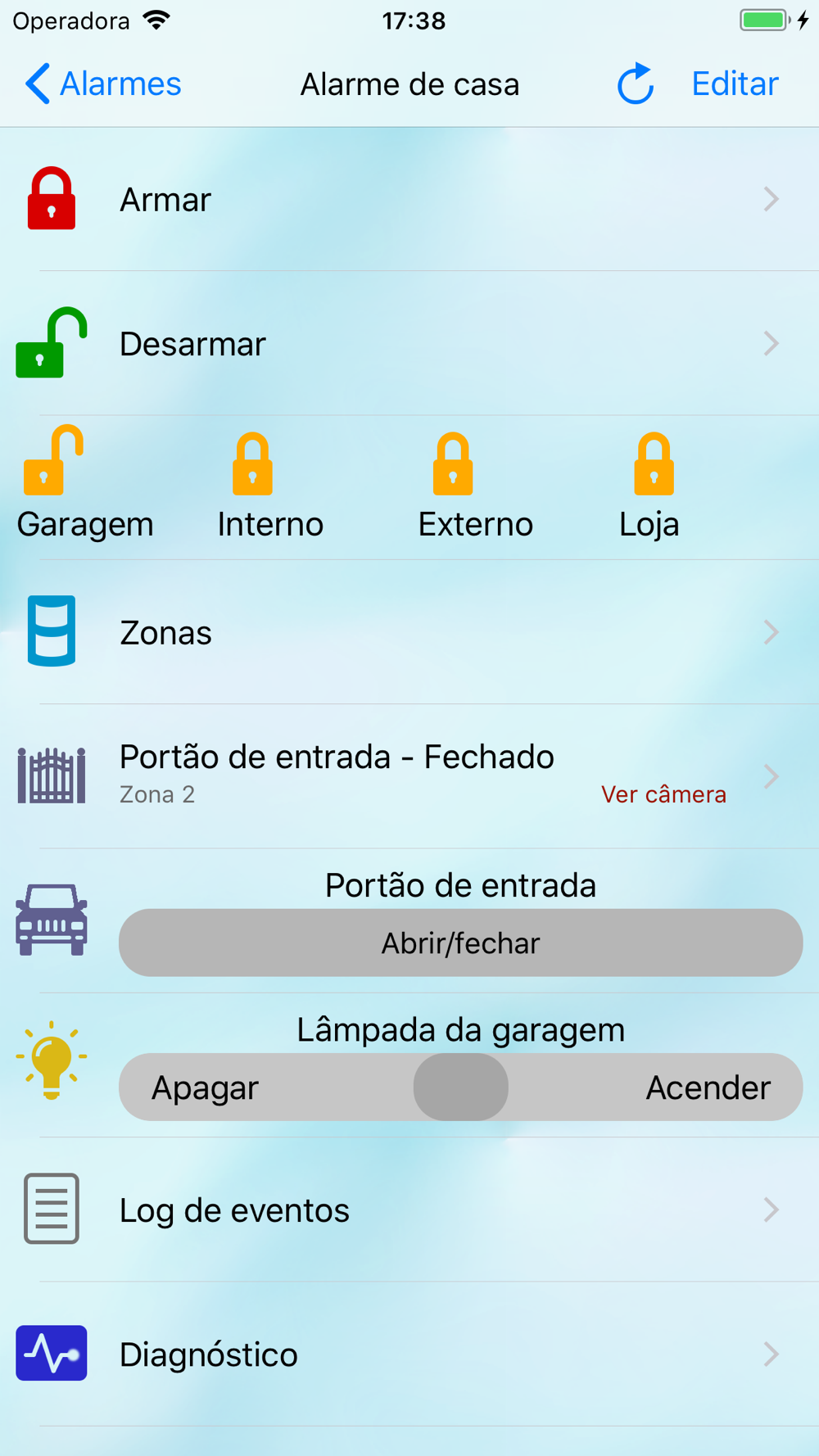819x1456 pixels.
Task: Select the Loja partition lock
Action: (x=650, y=483)
